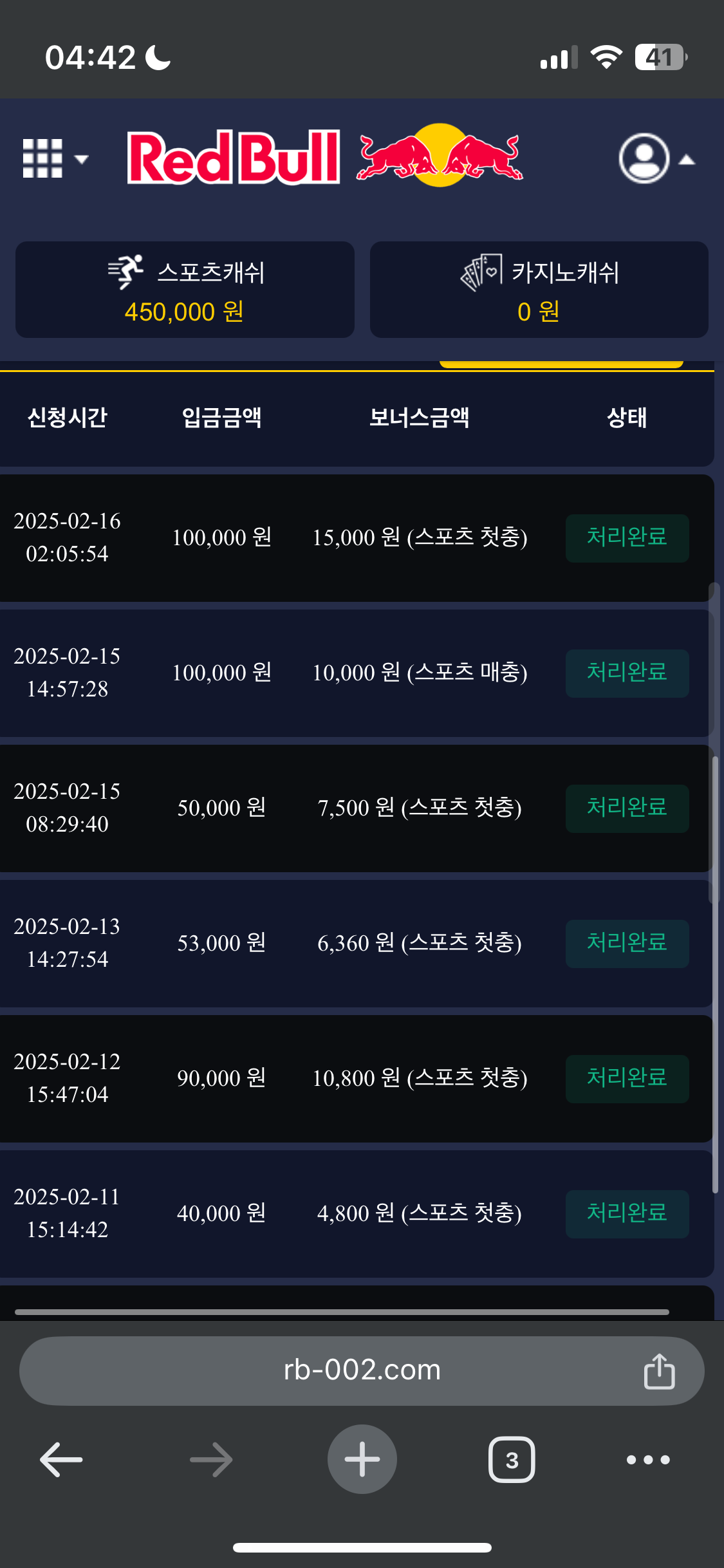Open the 스포츠캐쉬 balance card

click(185, 290)
